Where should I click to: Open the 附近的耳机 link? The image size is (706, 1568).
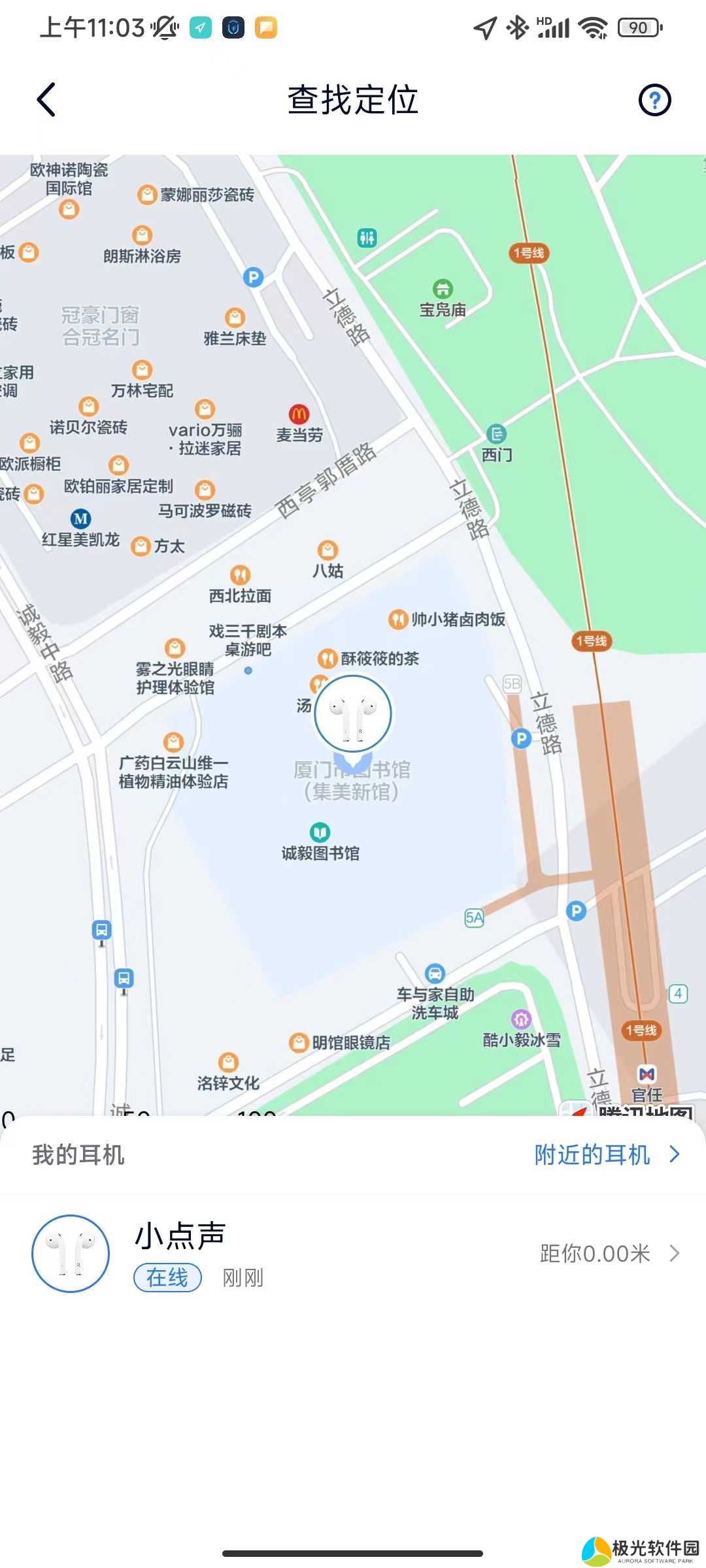click(607, 1154)
